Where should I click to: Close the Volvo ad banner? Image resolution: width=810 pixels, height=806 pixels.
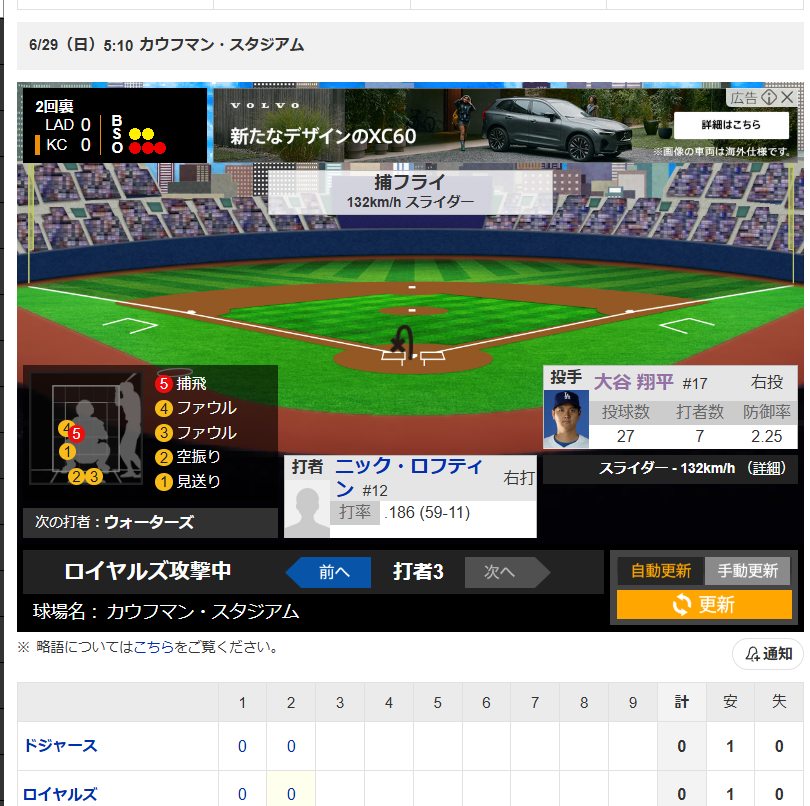pos(787,97)
